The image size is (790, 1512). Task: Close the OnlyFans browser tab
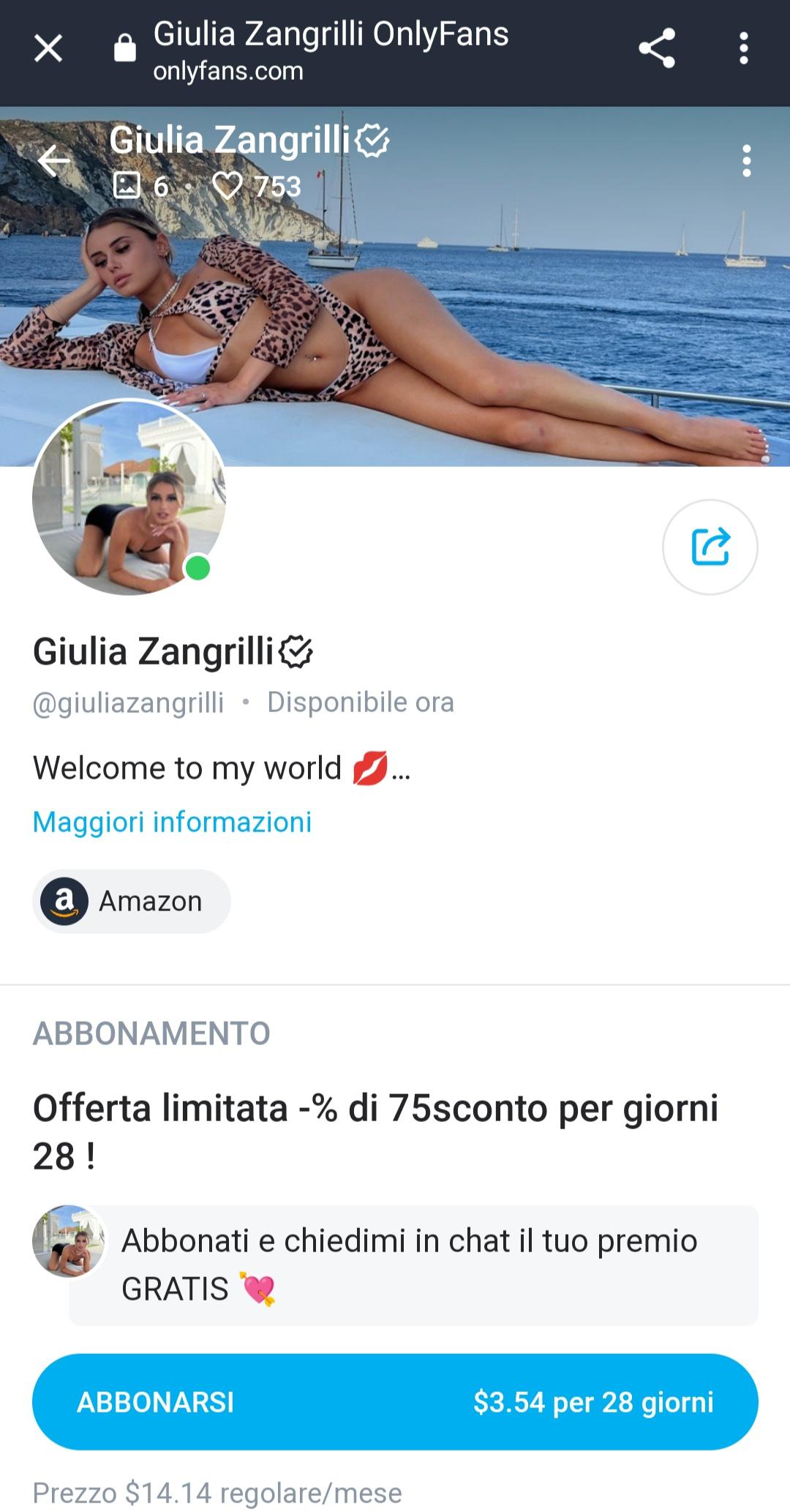click(x=48, y=48)
